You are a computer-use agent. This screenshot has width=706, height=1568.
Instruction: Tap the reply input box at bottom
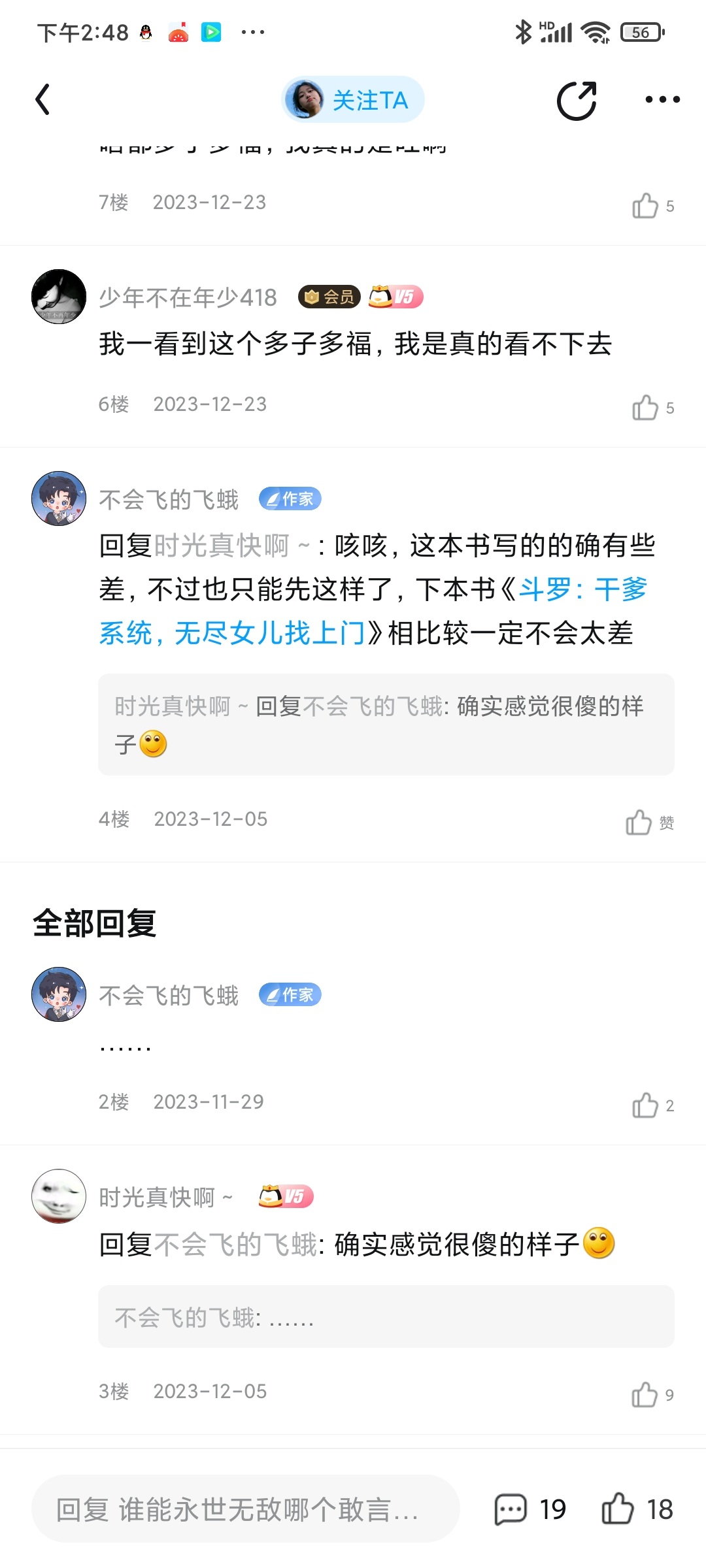245,1509
